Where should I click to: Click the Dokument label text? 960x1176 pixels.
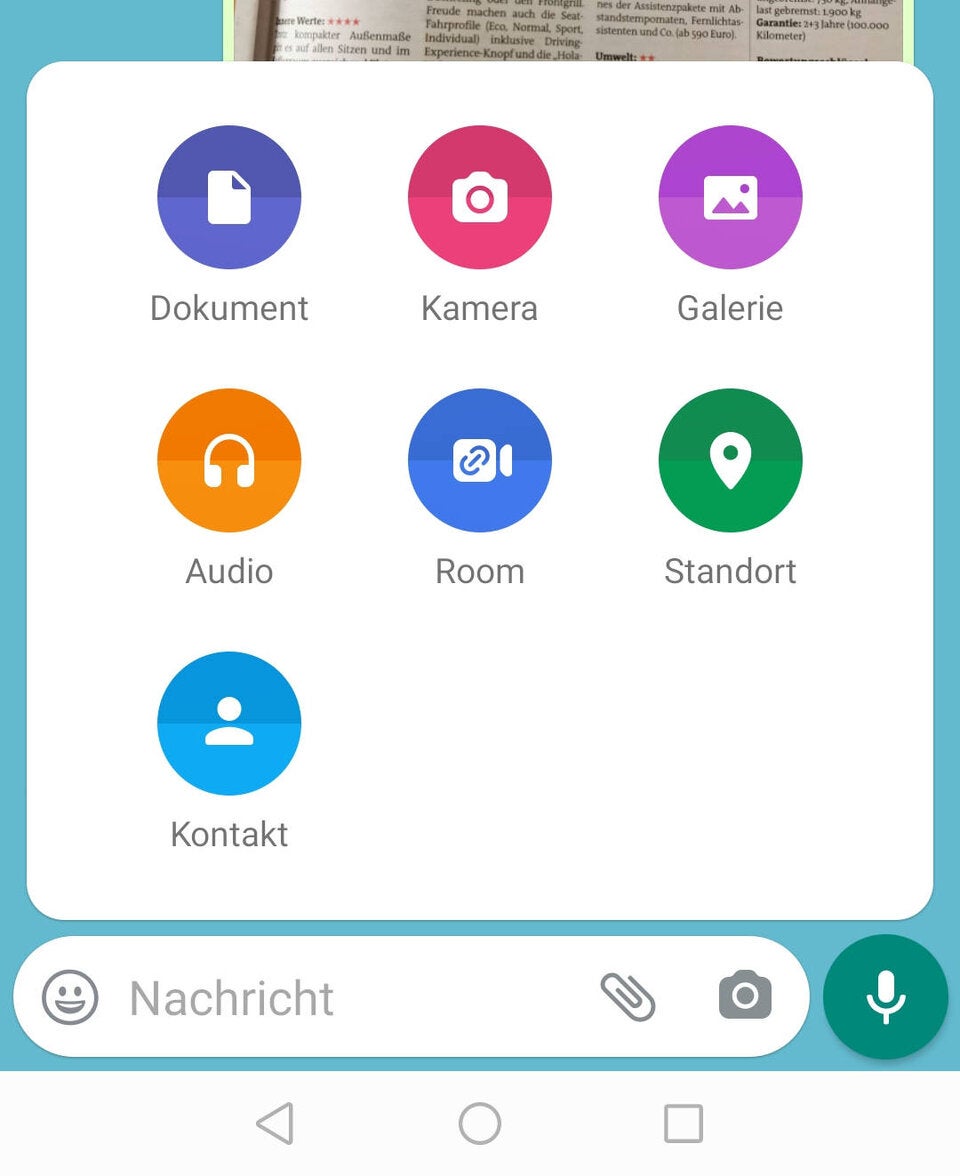point(229,308)
